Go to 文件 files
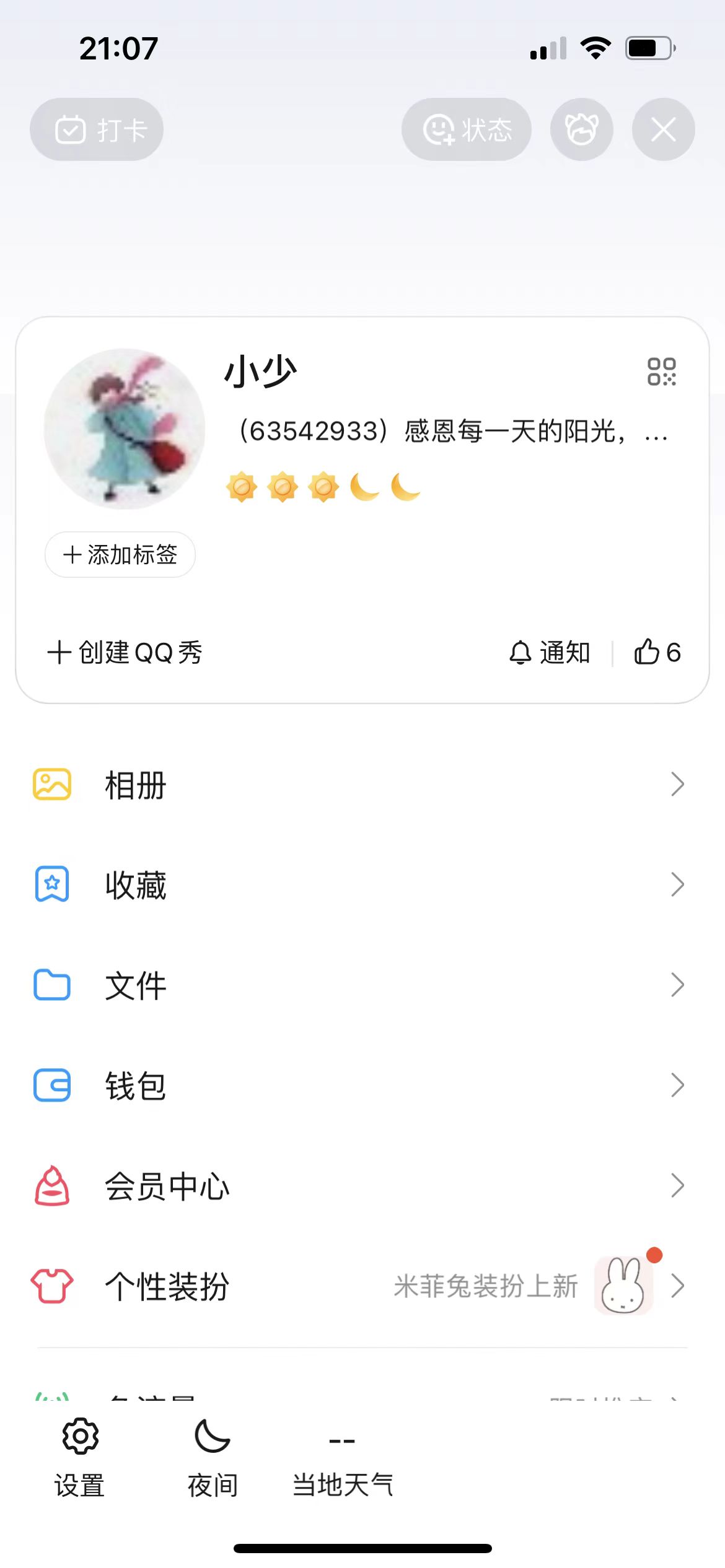Image resolution: width=725 pixels, height=1568 pixels. coord(359,985)
